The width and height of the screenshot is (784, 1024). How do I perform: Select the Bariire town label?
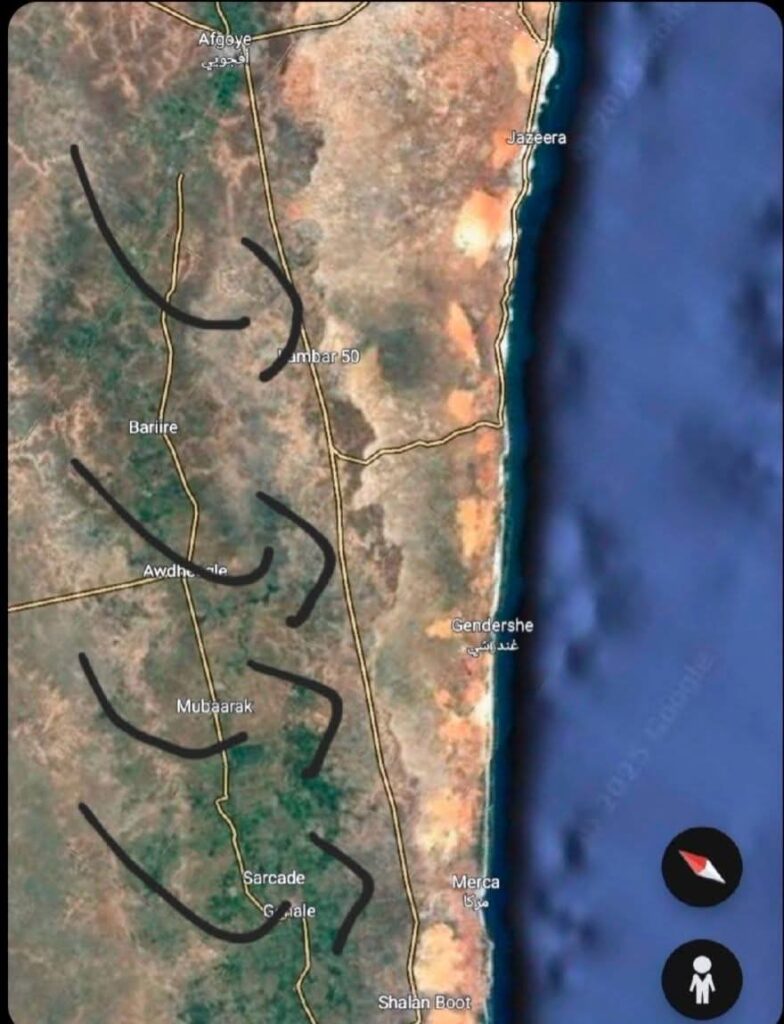(x=155, y=425)
